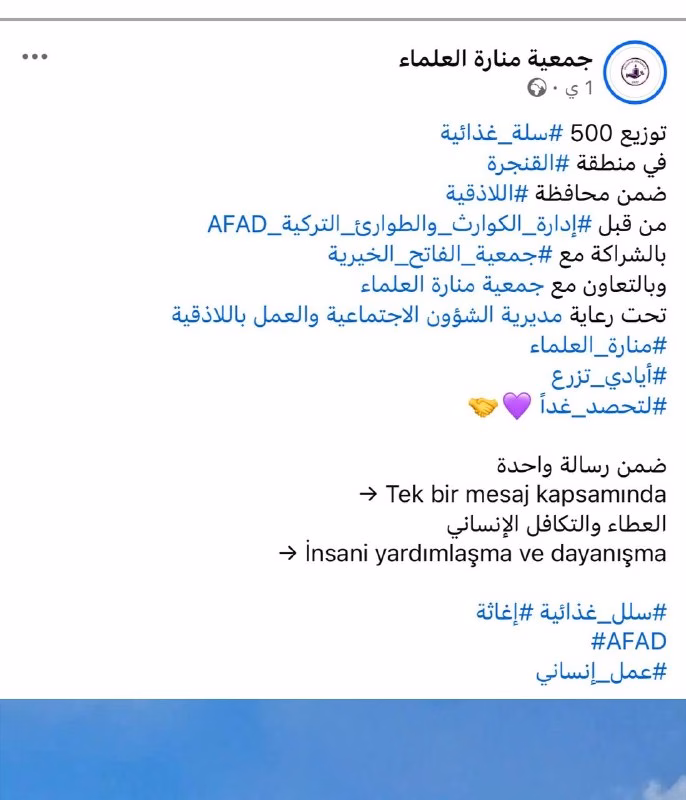
Task: Open the #إدارة_الكوارث_والطوارئ_التركية_AFAD hashtag
Action: click(399, 224)
